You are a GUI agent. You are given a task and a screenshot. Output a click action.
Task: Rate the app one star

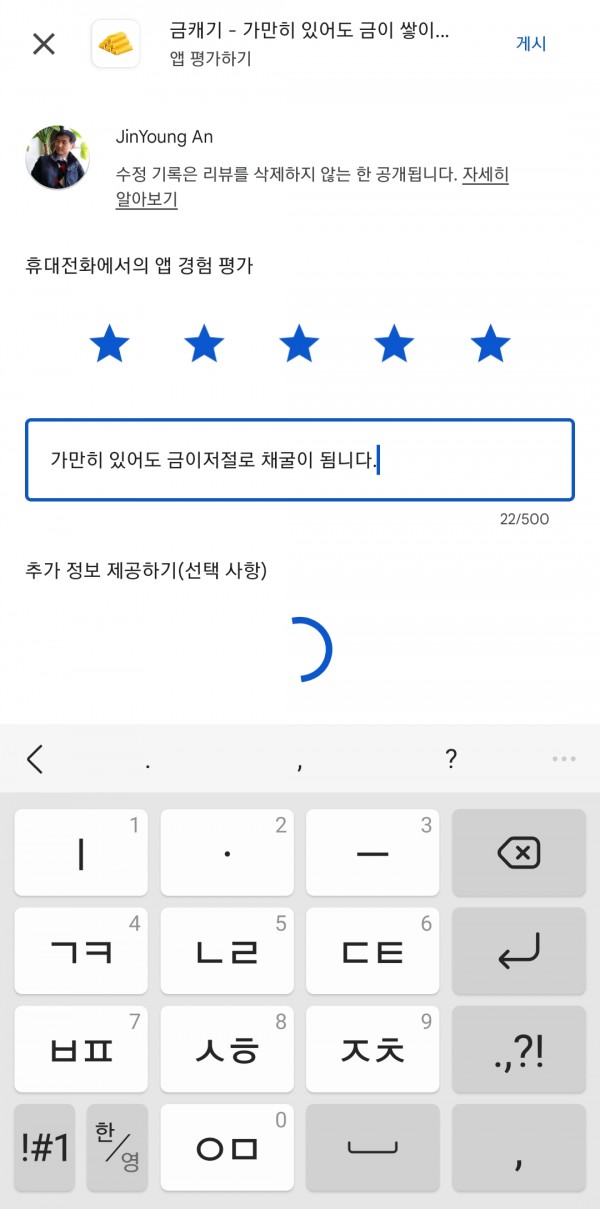109,344
